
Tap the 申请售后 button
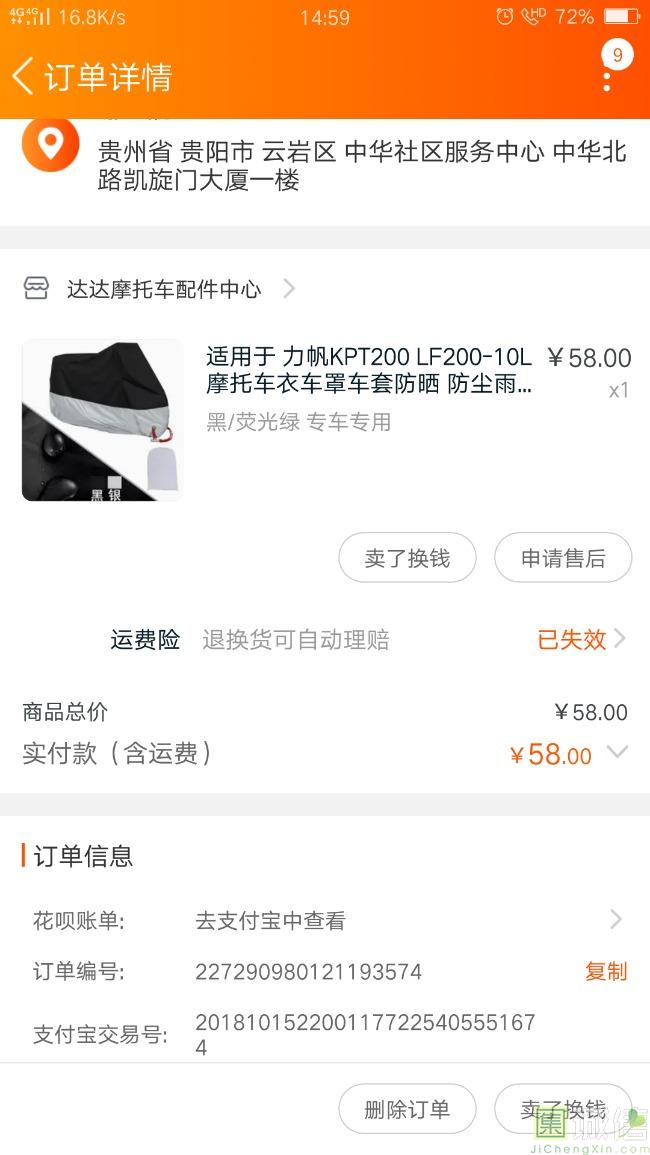(x=563, y=558)
